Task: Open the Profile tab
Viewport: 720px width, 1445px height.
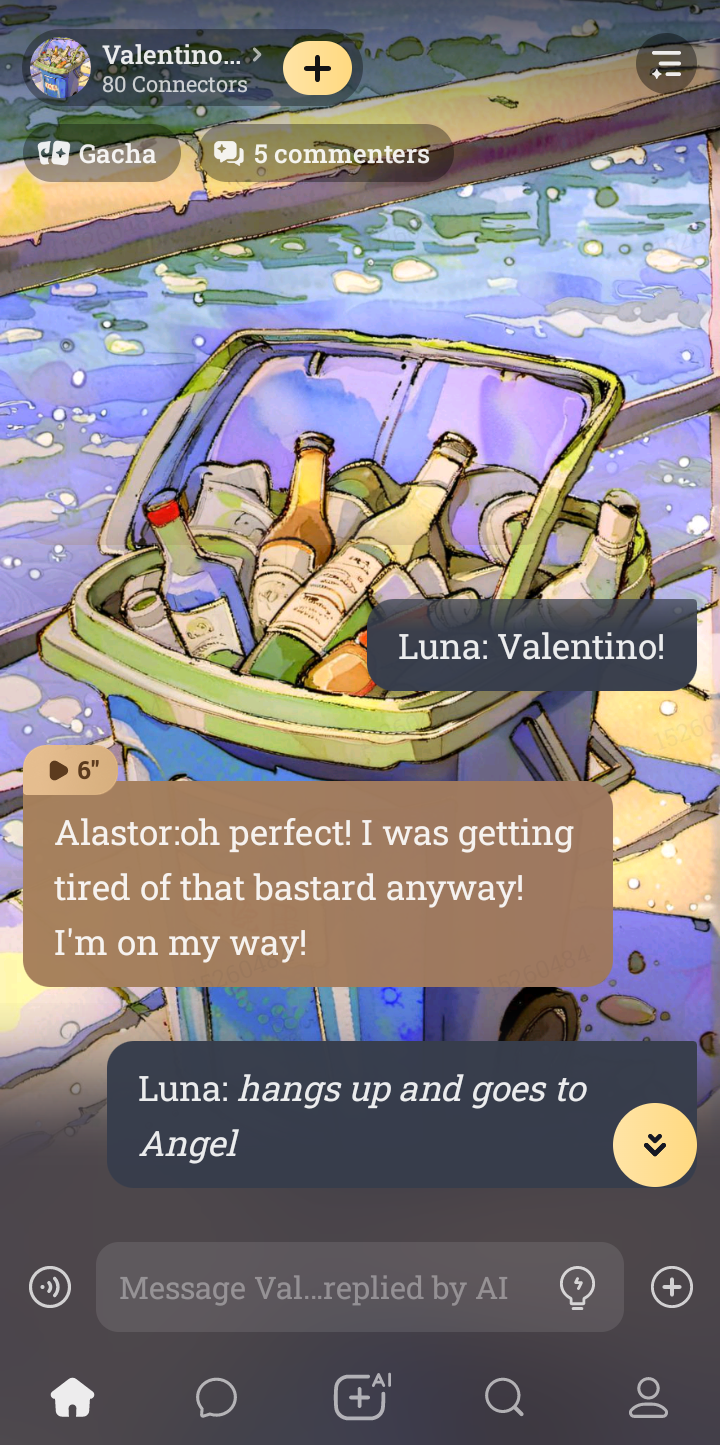Action: [648, 1397]
